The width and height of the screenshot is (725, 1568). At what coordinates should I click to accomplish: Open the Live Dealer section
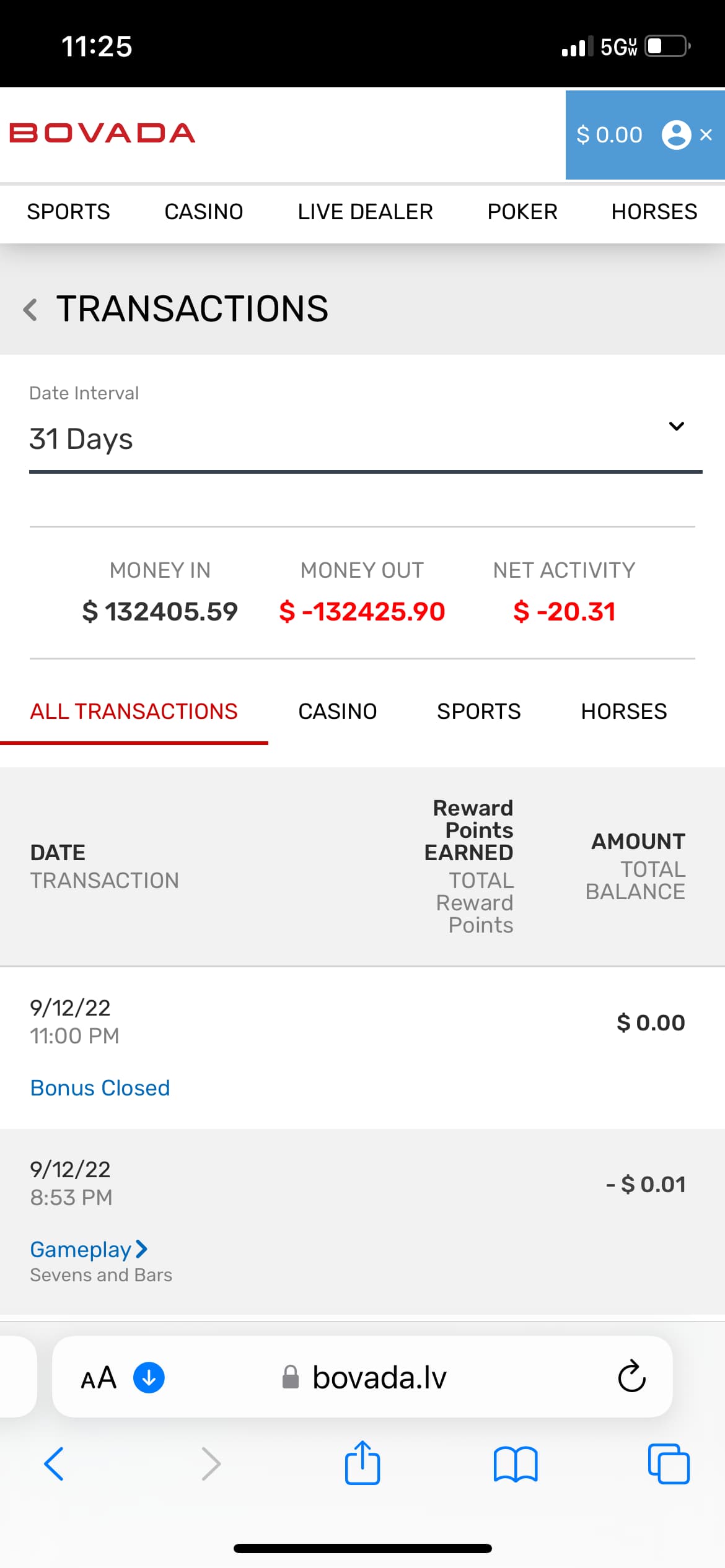point(365,212)
